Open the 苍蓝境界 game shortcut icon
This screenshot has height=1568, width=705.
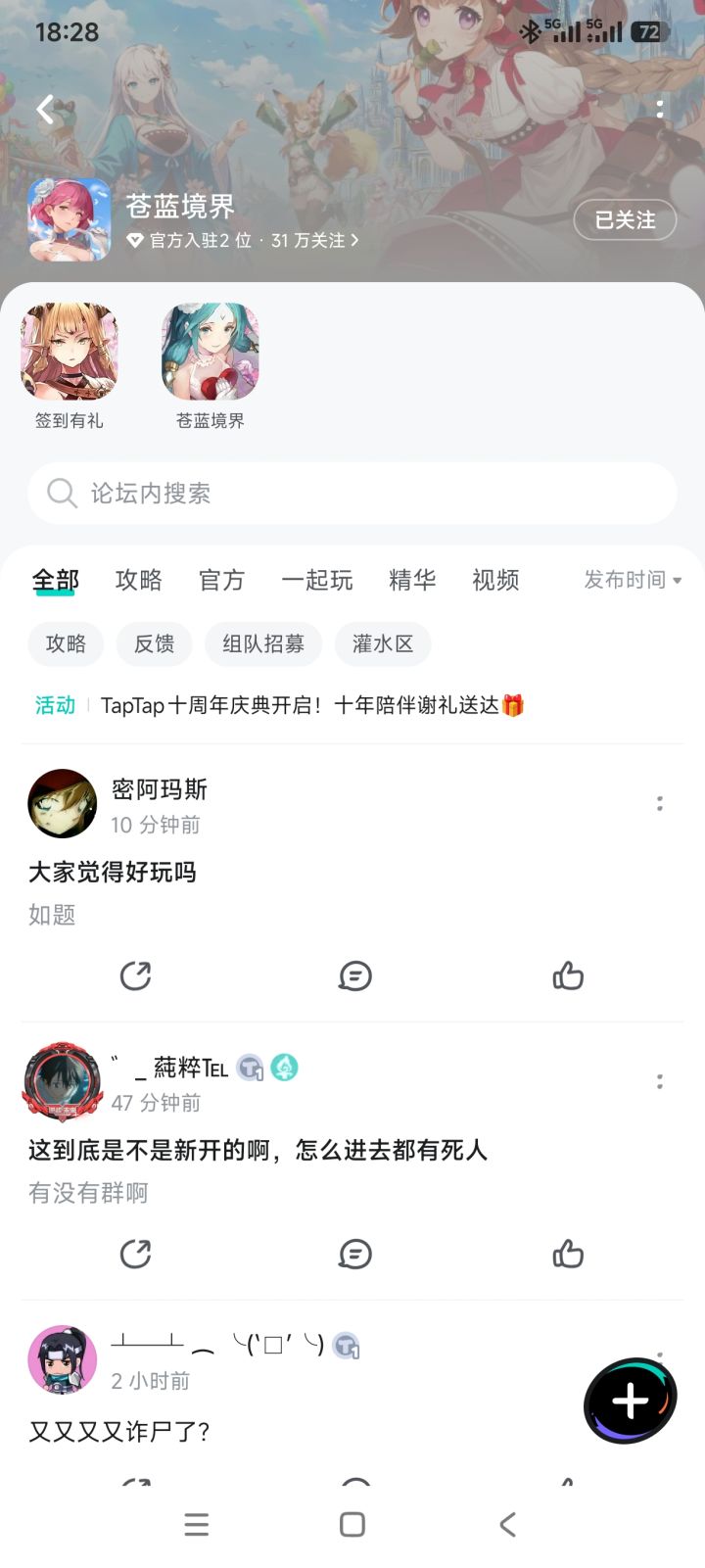coord(211,351)
